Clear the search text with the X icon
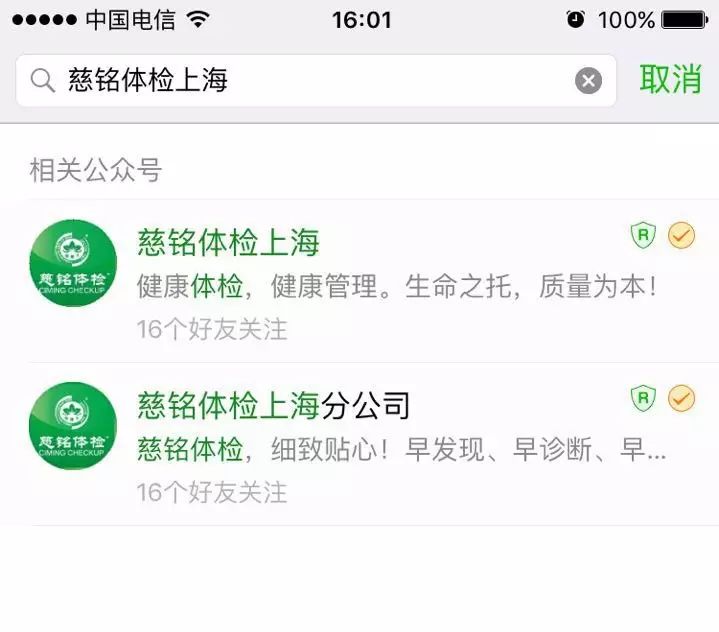The width and height of the screenshot is (719, 632). click(x=589, y=81)
